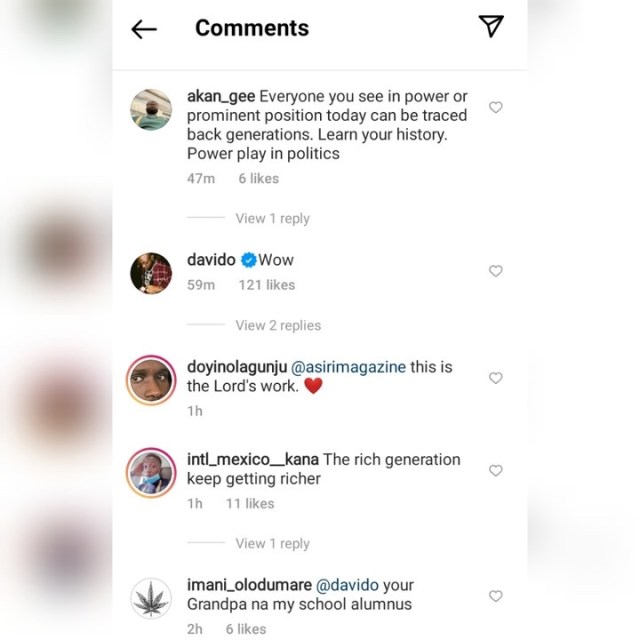The width and height of the screenshot is (640, 640).
Task: Open the share paper-plane icon
Action: [x=491, y=27]
